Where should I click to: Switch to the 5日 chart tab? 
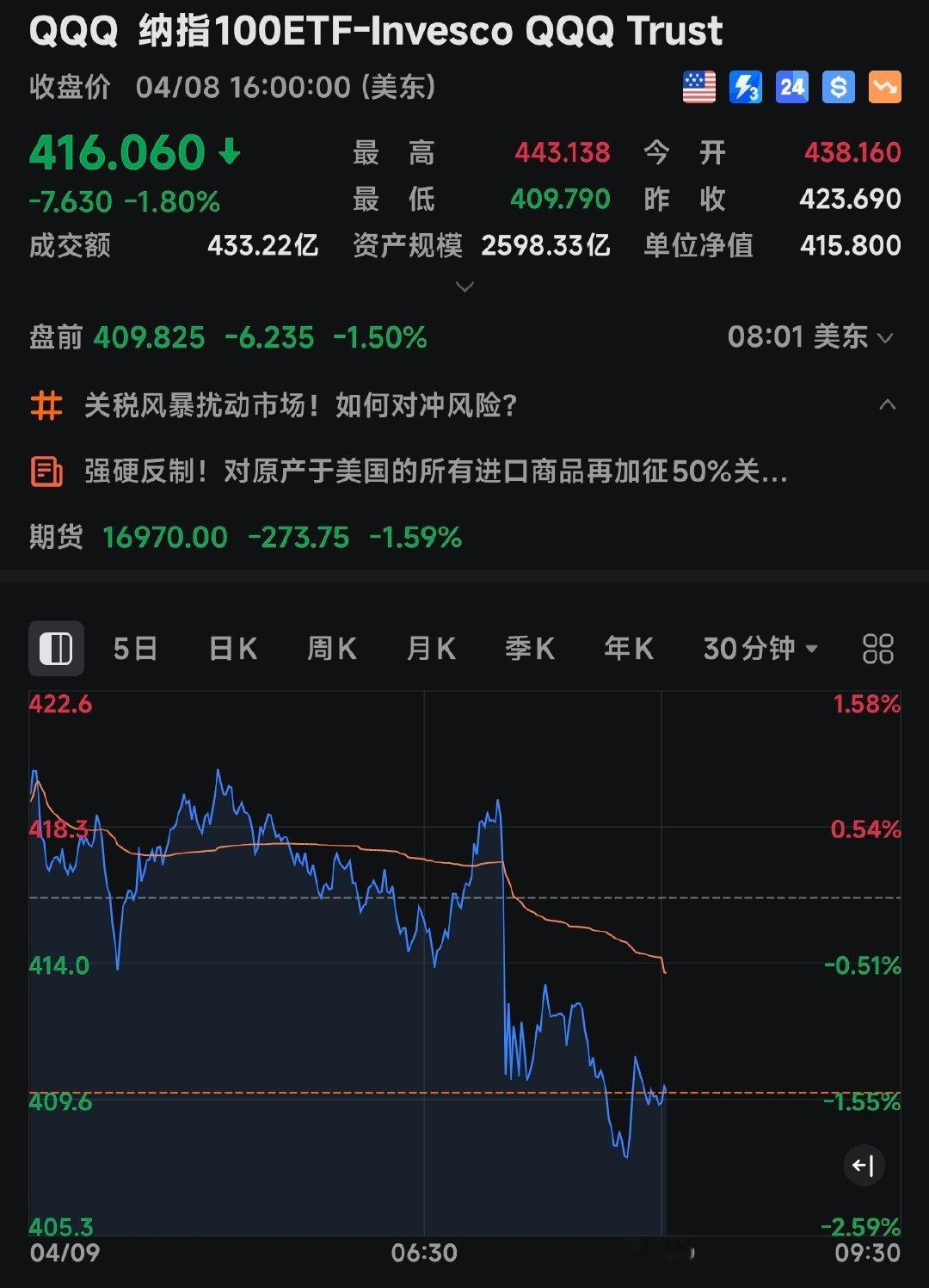pos(135,648)
